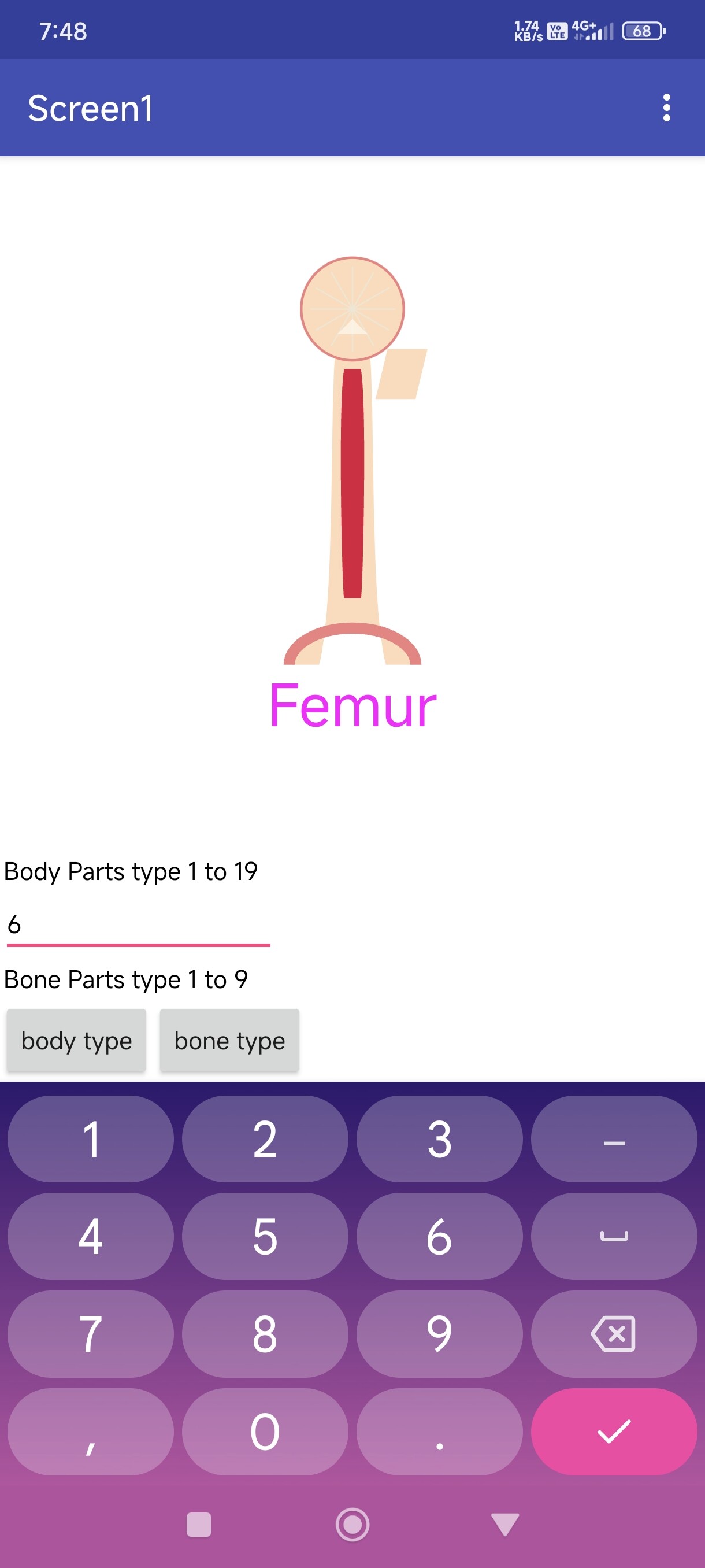Image resolution: width=705 pixels, height=1568 pixels.
Task: Confirm entry with the checkmark key
Action: [614, 1431]
